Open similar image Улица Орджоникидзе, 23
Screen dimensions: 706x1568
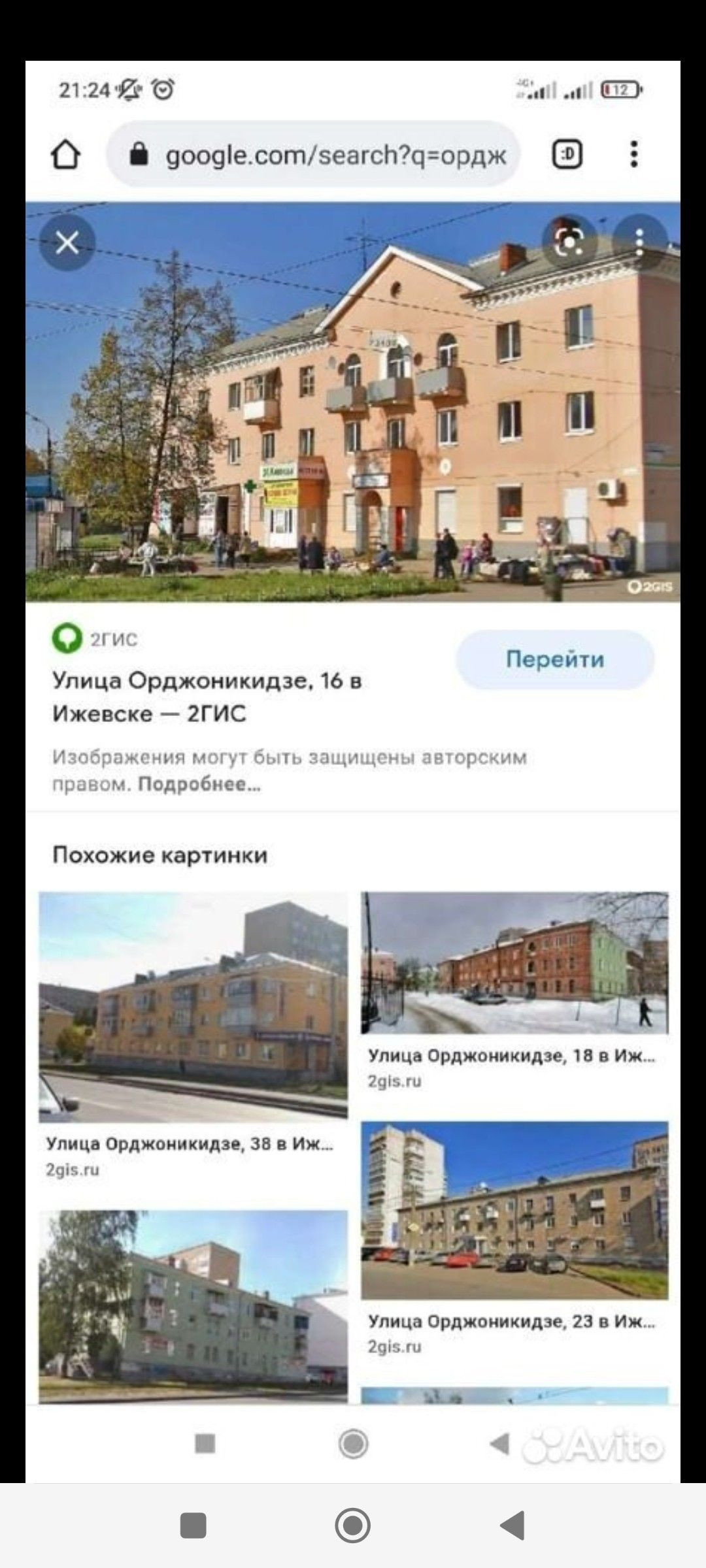514,1210
